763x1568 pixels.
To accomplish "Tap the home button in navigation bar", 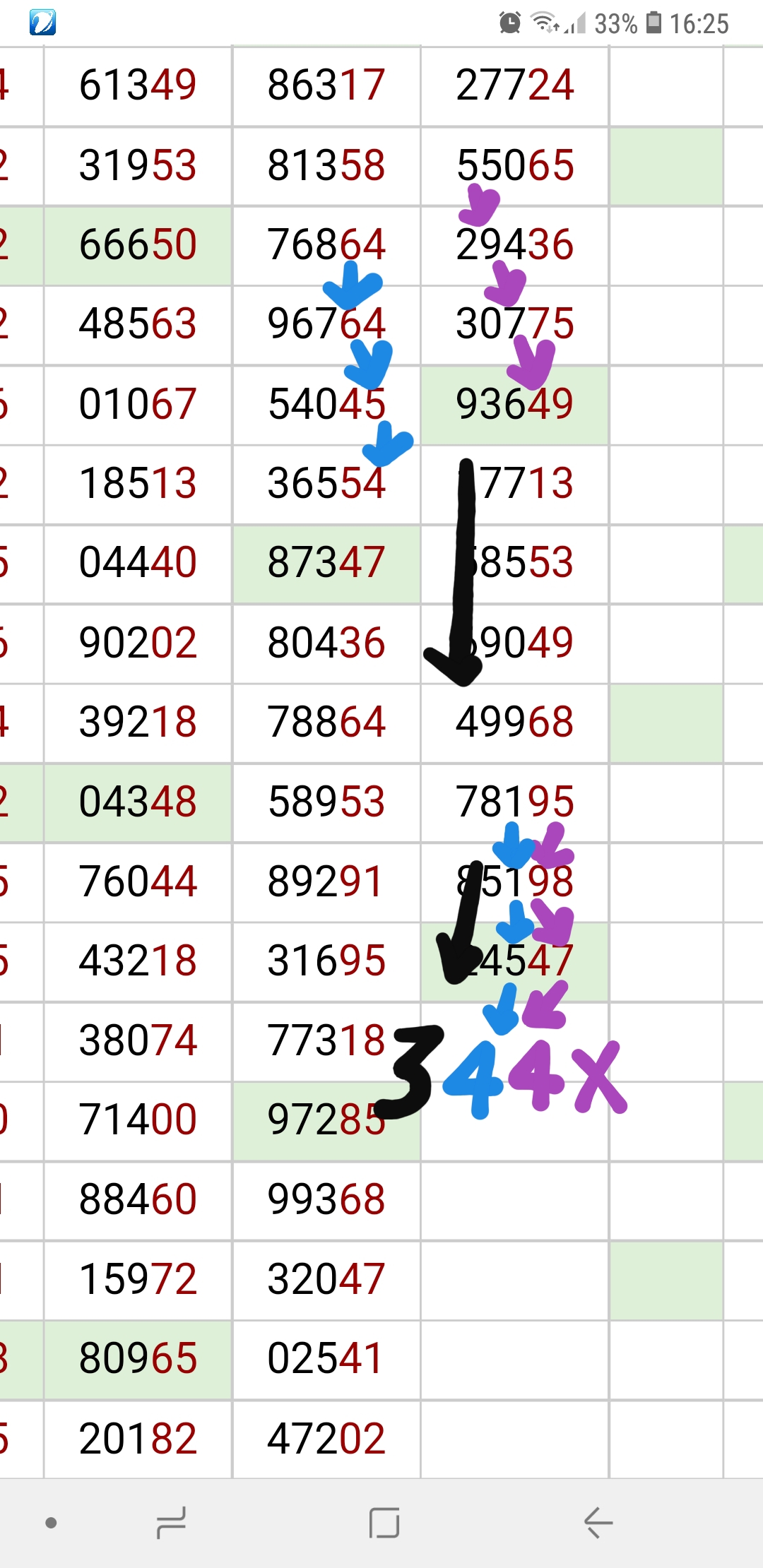I will pos(384,1523).
